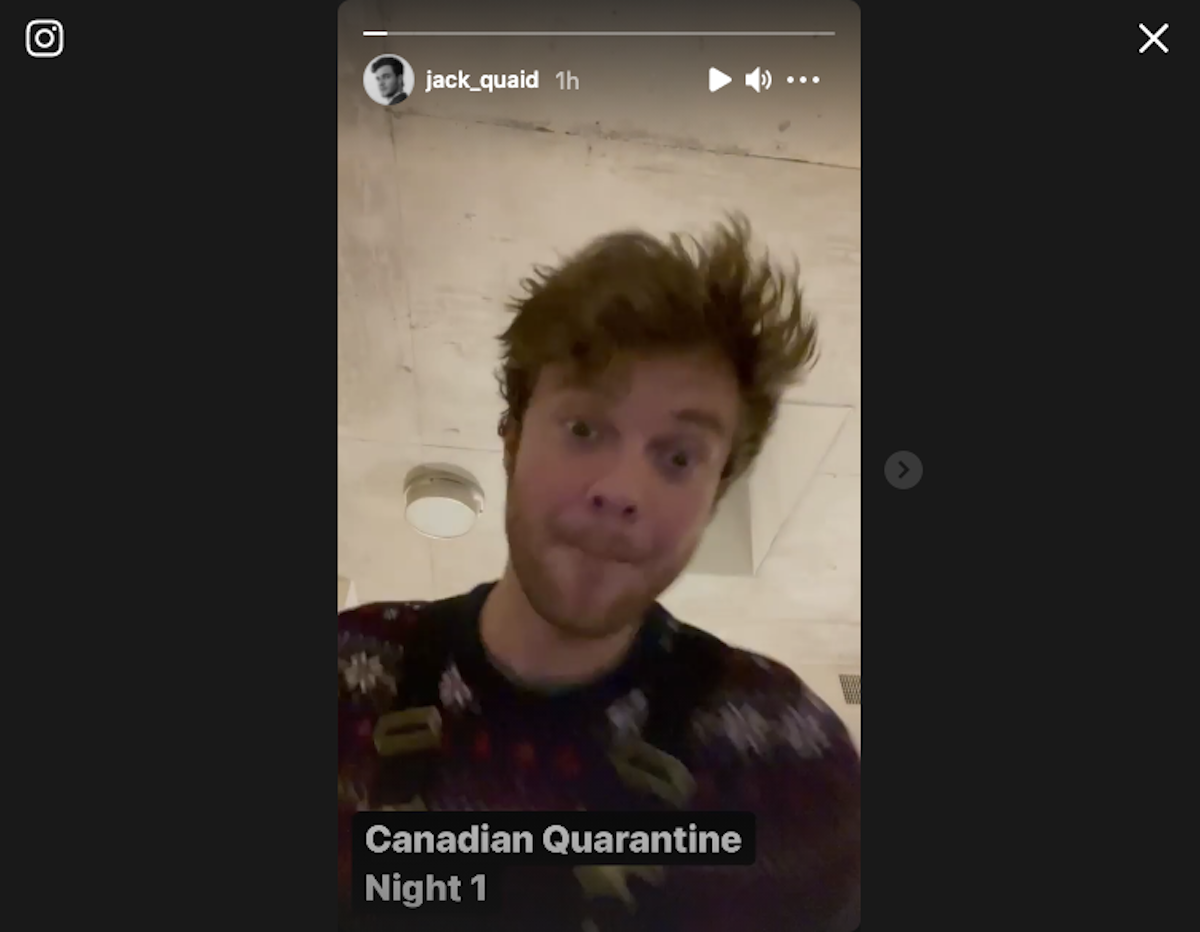Open the story options menu
The height and width of the screenshot is (932, 1200).
pos(803,80)
